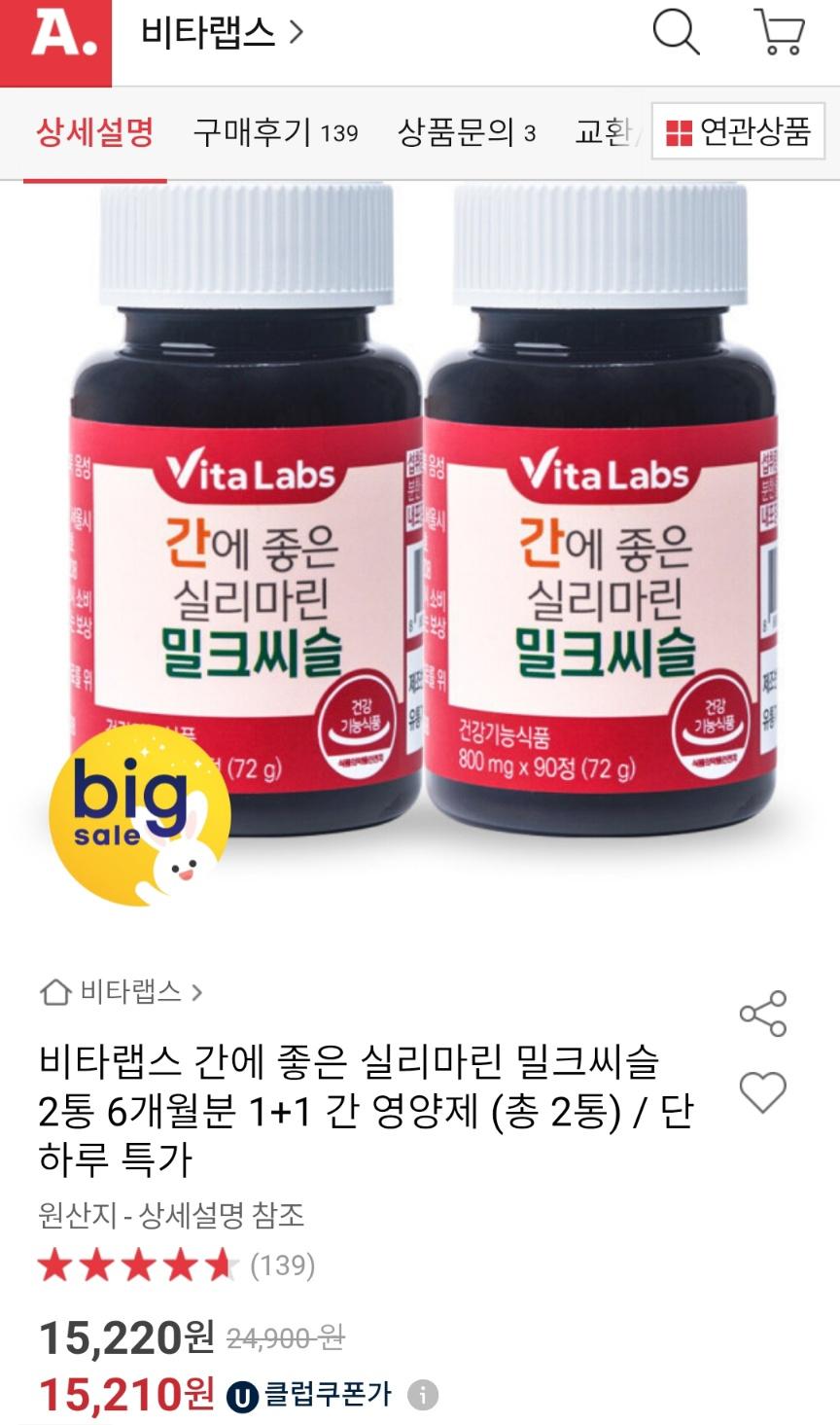Open the 연관상품 related products button
The image size is (840, 1425).
[739, 131]
